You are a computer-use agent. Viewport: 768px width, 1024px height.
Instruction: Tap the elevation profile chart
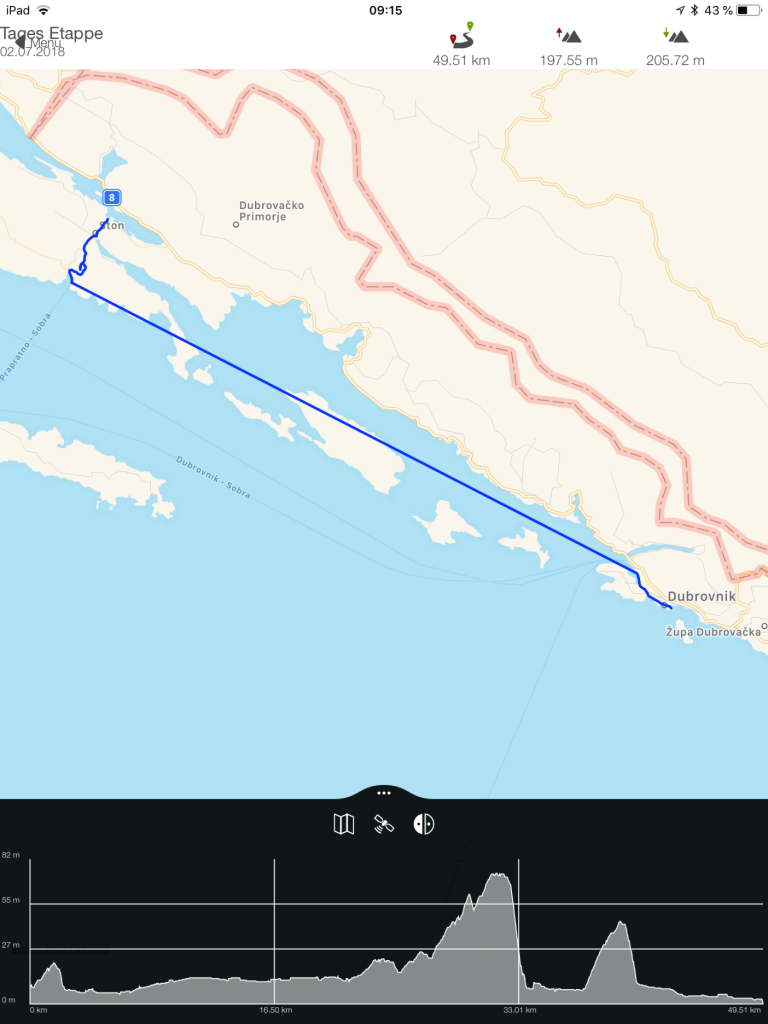396,930
